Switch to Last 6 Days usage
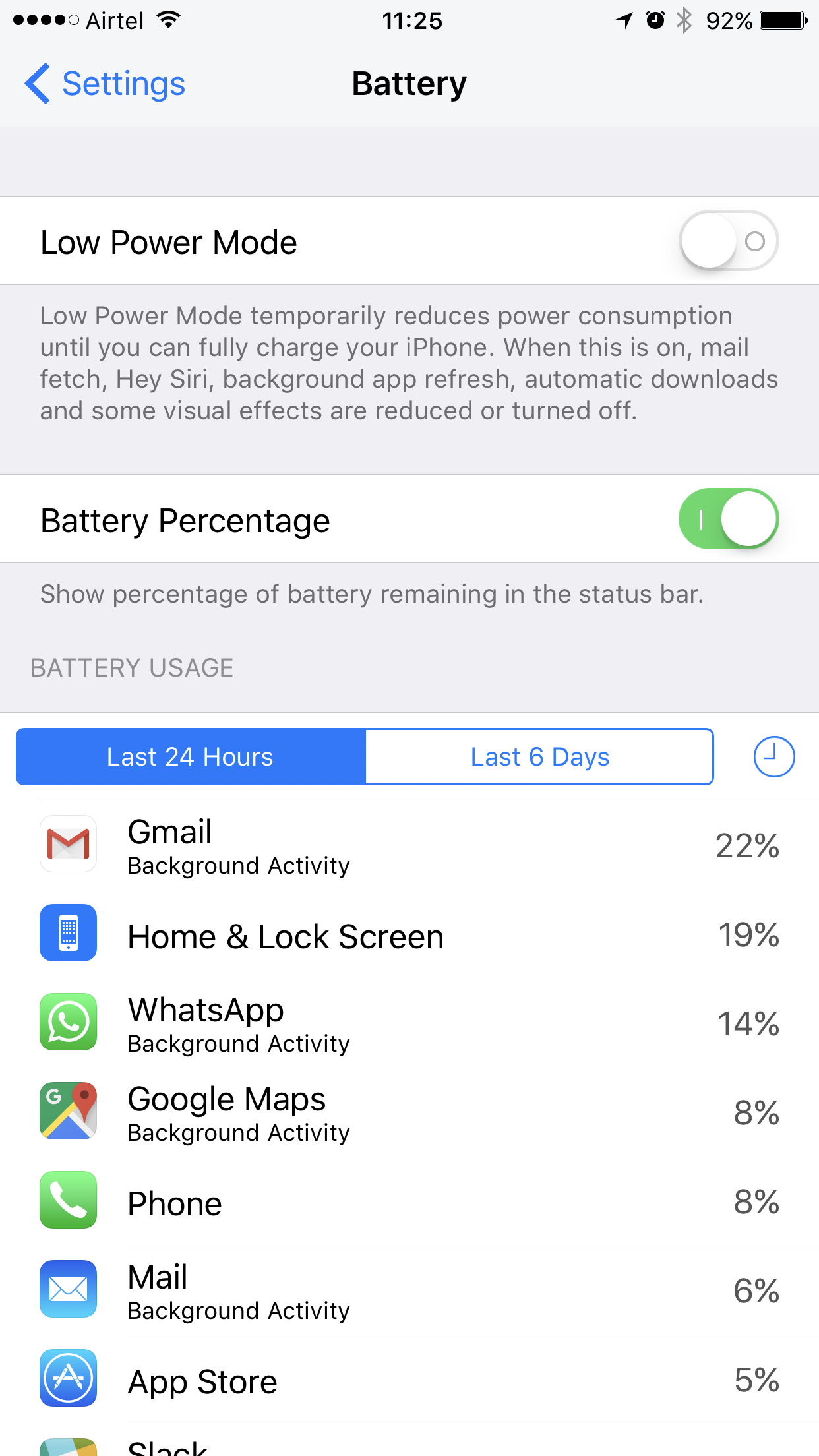This screenshot has height=1456, width=819. pyautogui.click(x=539, y=756)
